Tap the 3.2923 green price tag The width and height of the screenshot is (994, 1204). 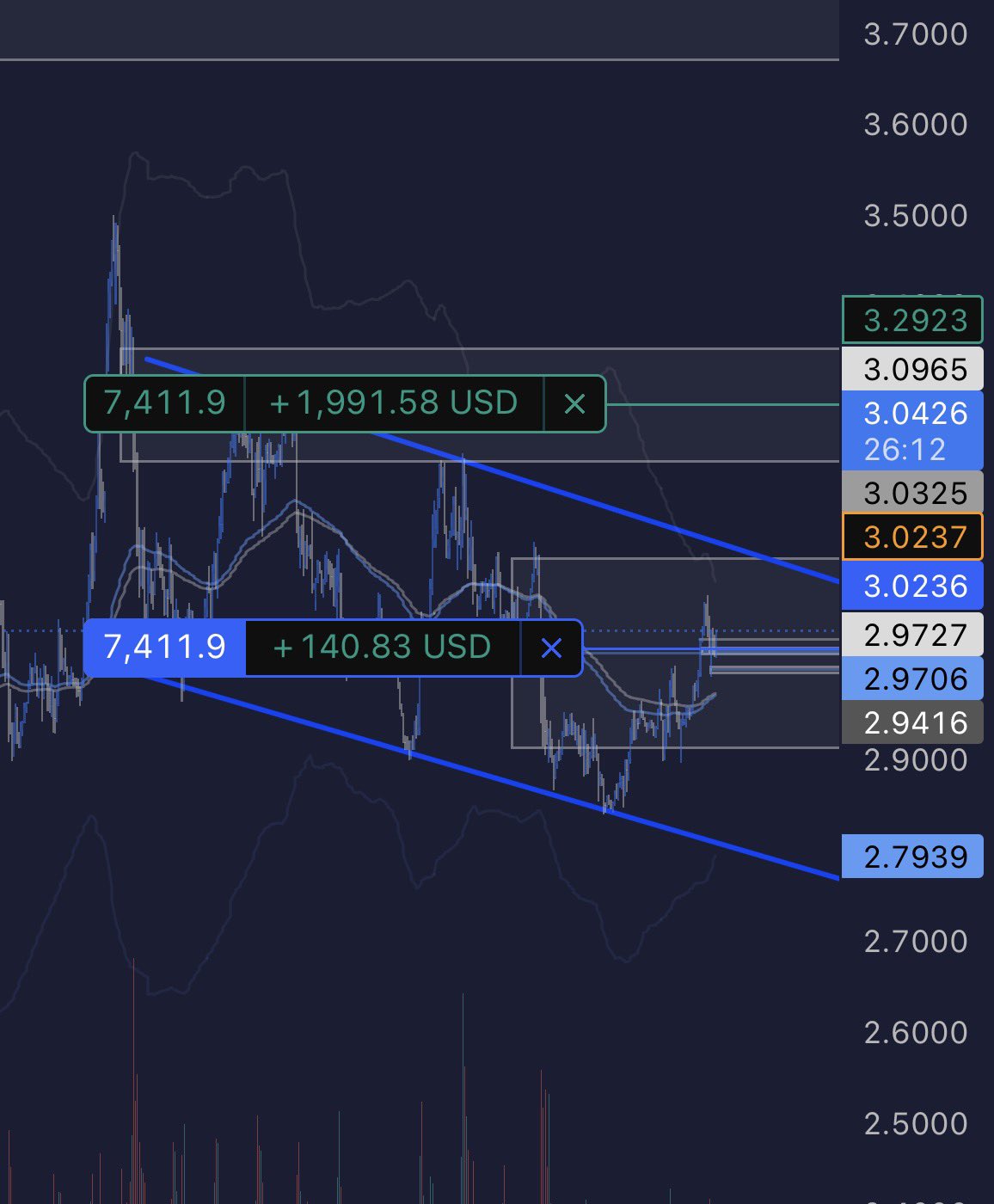point(913,320)
